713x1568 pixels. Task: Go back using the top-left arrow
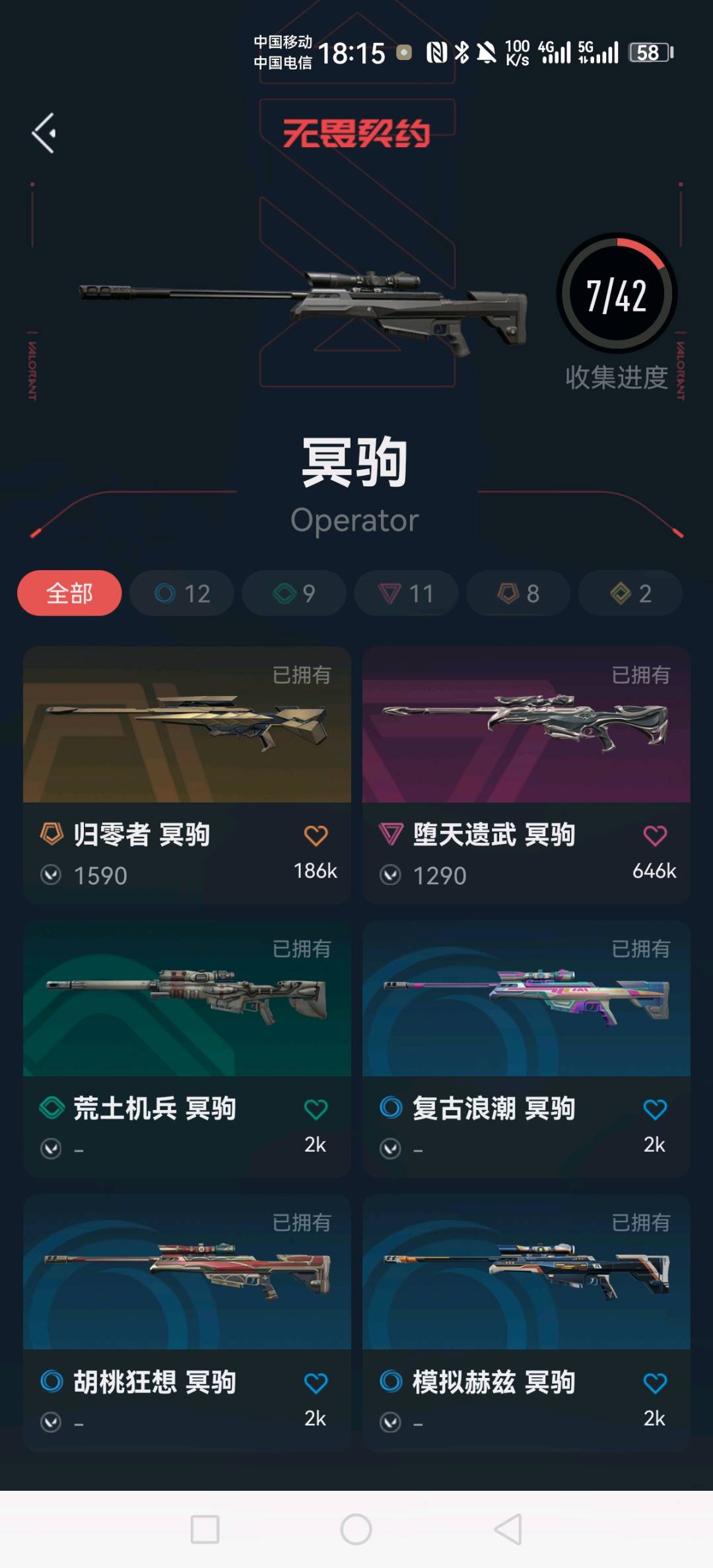click(44, 133)
